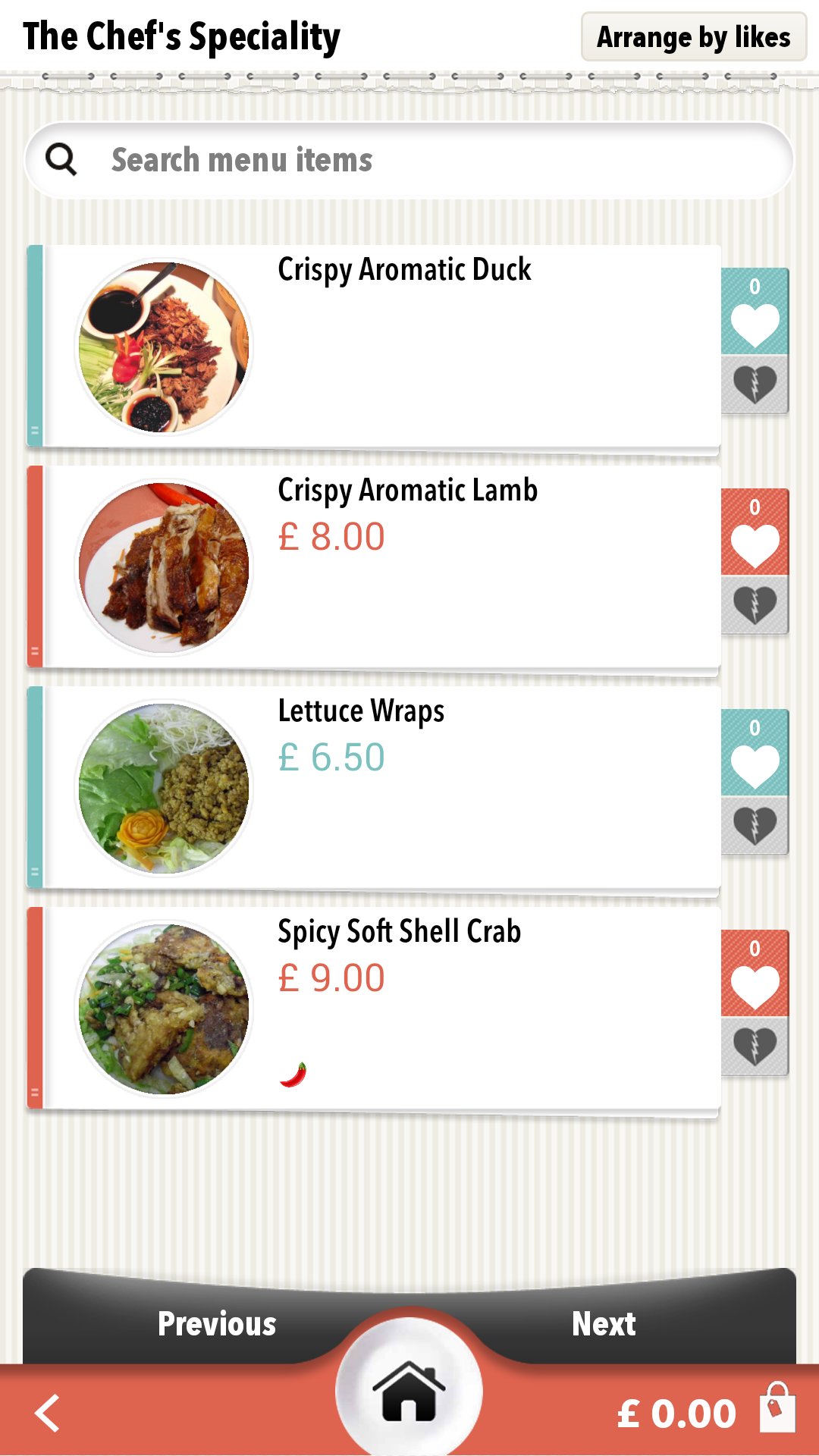
Task: Dislike Crispy Aromatic Lamb with broken heart
Action: pyautogui.click(x=755, y=605)
